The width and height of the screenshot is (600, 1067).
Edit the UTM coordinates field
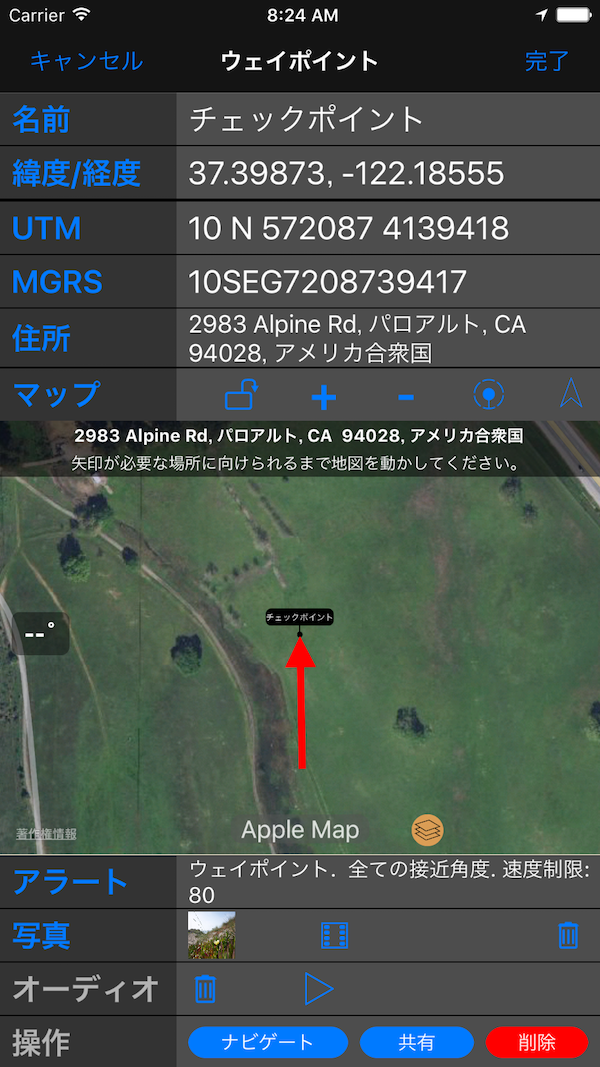point(386,228)
